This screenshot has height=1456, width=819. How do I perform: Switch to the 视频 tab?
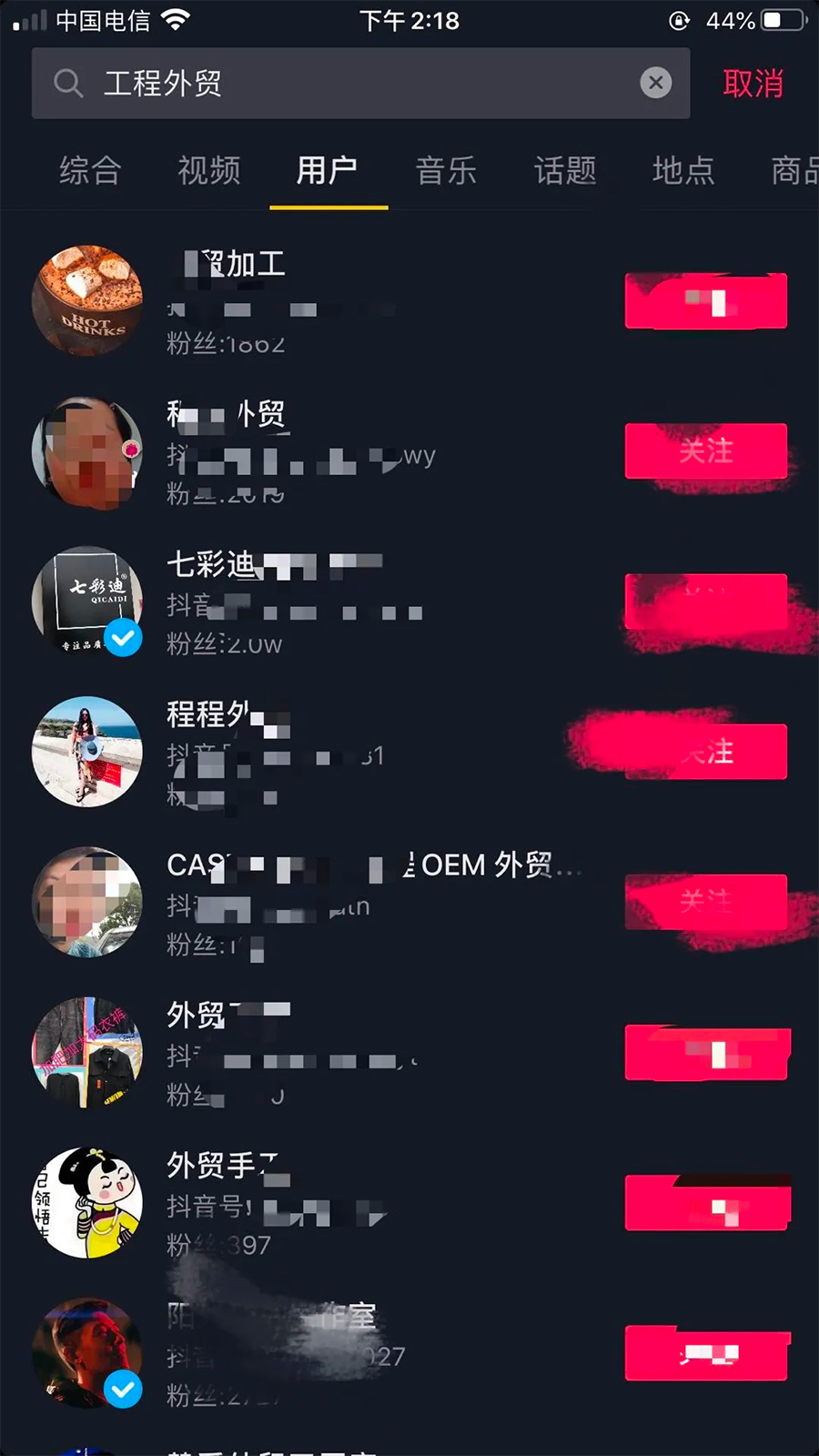tap(208, 170)
